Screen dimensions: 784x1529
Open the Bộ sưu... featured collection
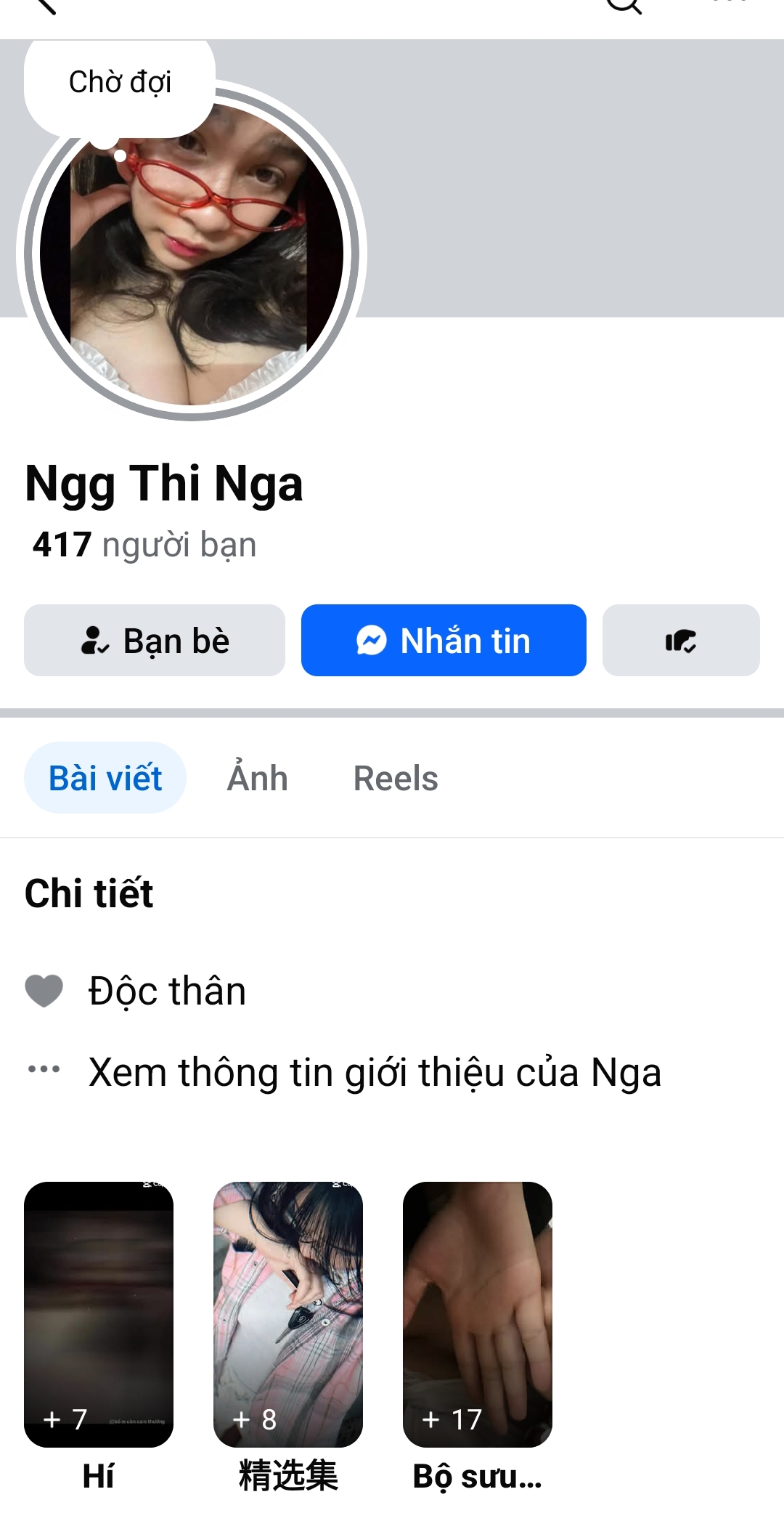[x=478, y=1314]
